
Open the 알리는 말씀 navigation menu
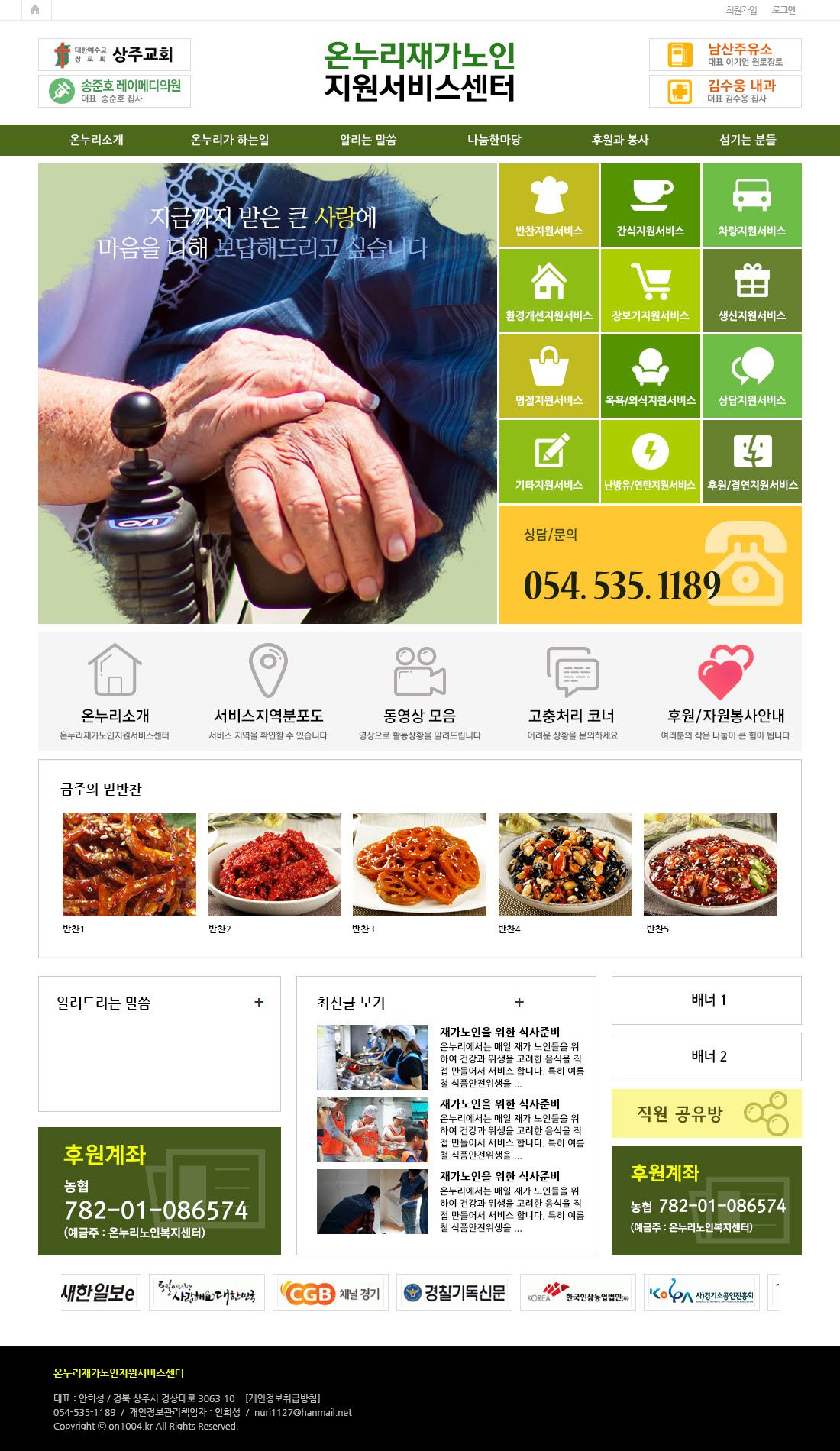click(368, 140)
